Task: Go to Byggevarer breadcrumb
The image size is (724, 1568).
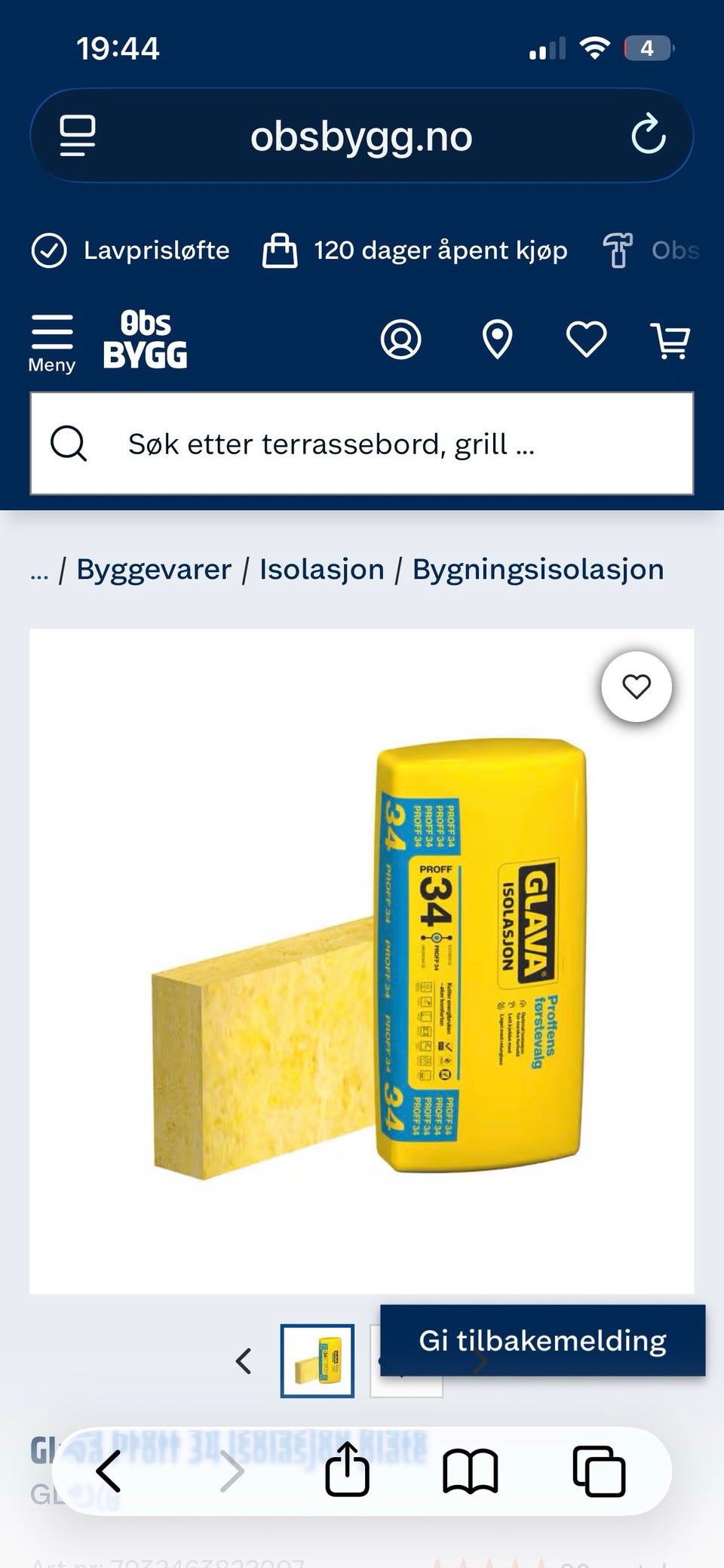Action: [154, 570]
